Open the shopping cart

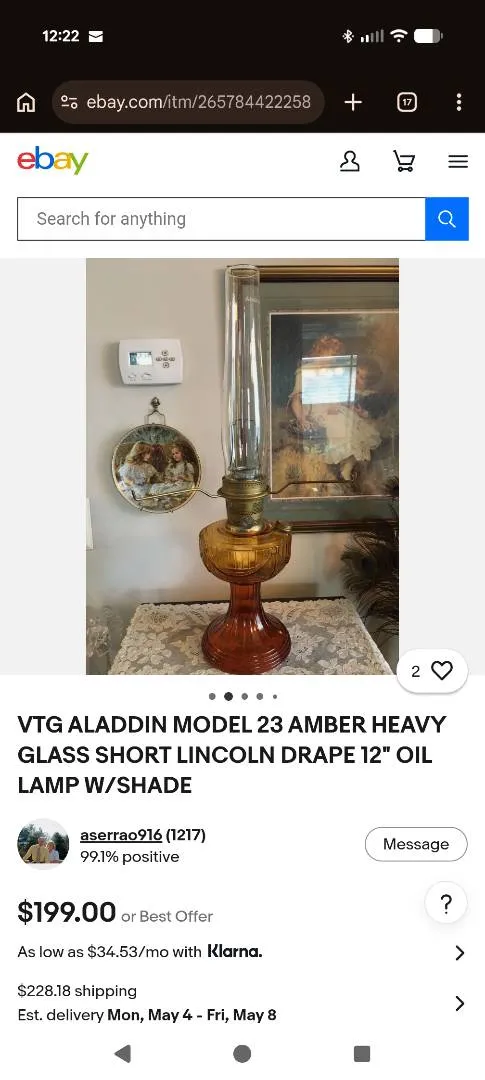point(404,161)
